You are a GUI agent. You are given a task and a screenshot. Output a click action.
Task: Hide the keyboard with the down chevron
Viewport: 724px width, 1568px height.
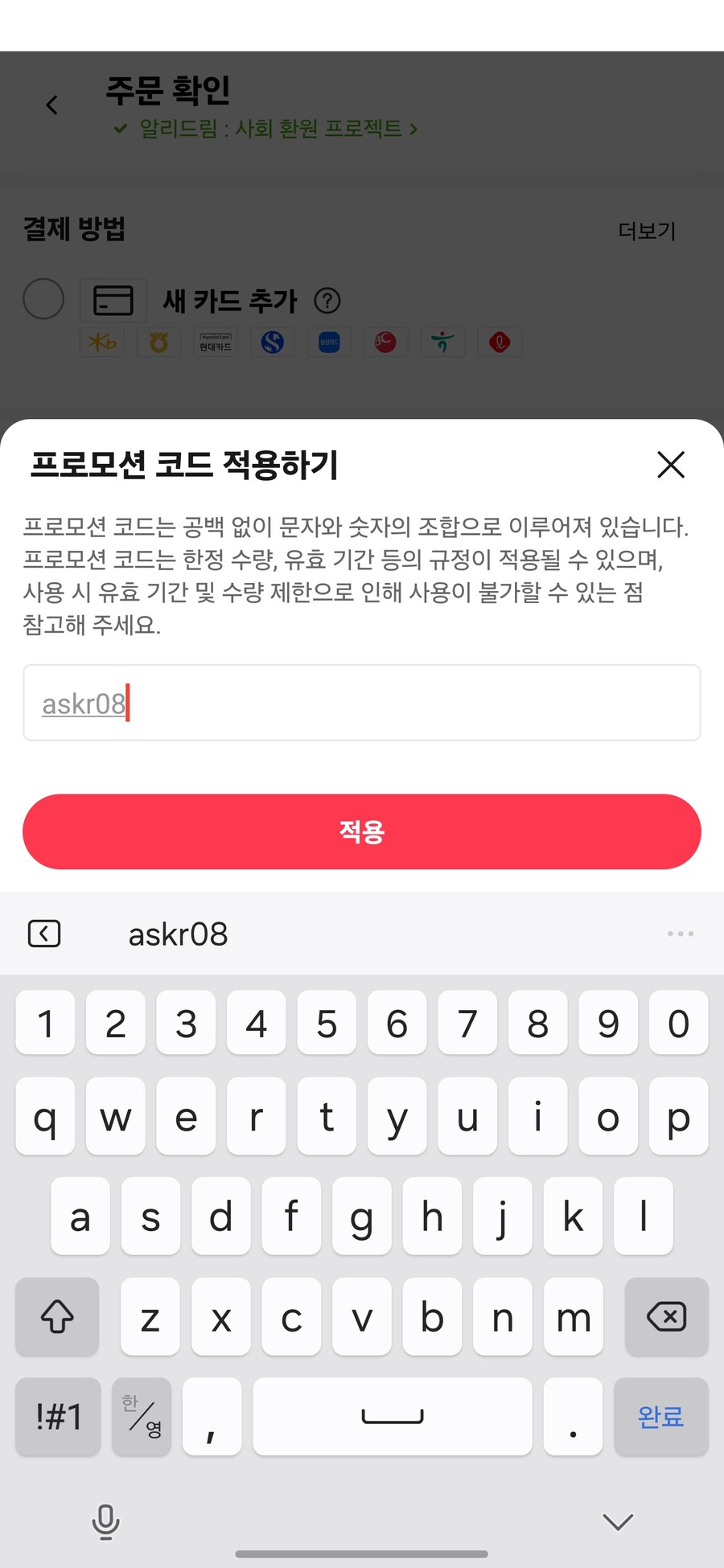618,1521
